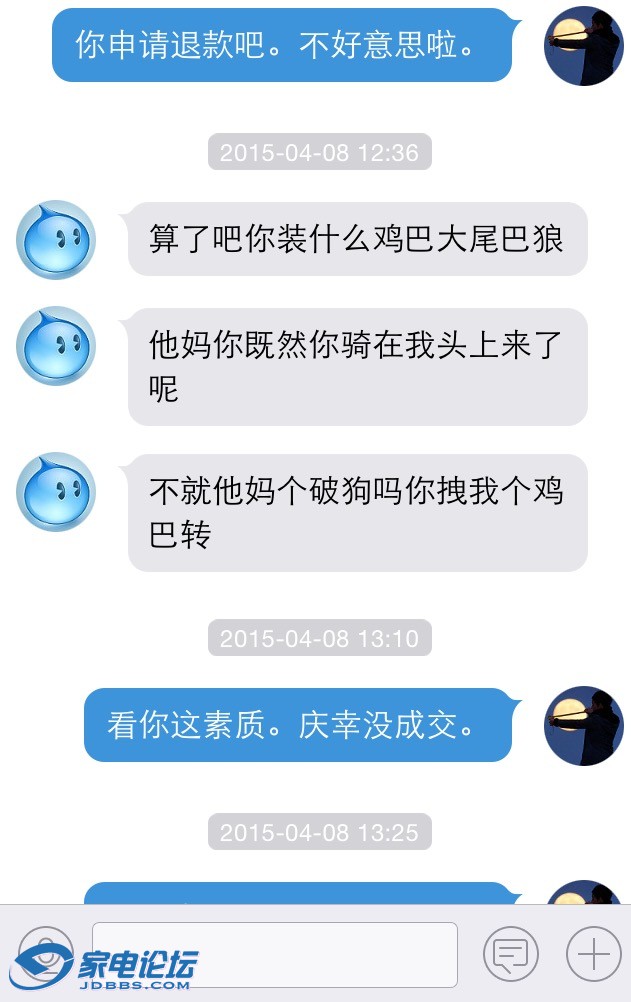Tap the avatar beside "你申请退款吧" message

583,46
